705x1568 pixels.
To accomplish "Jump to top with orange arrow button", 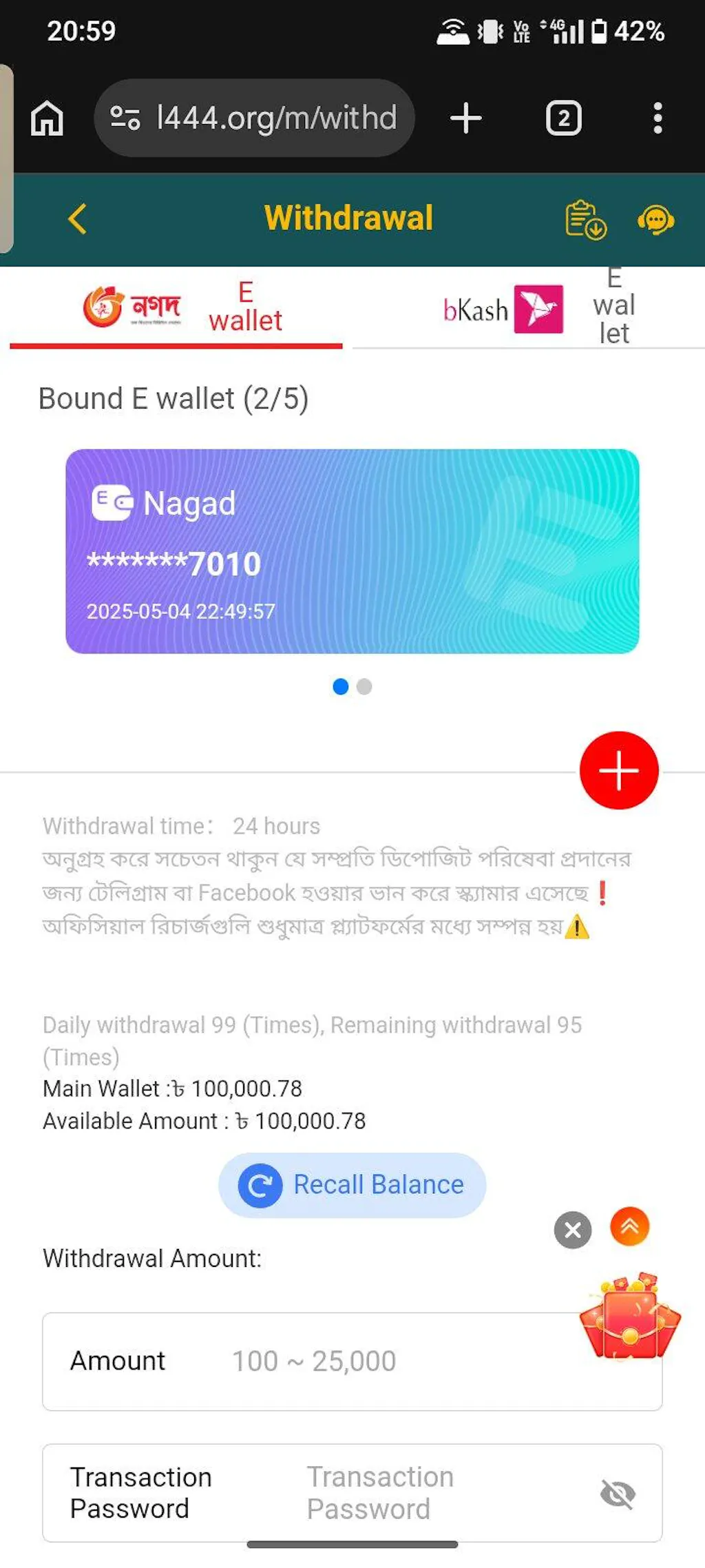I will click(x=629, y=1226).
